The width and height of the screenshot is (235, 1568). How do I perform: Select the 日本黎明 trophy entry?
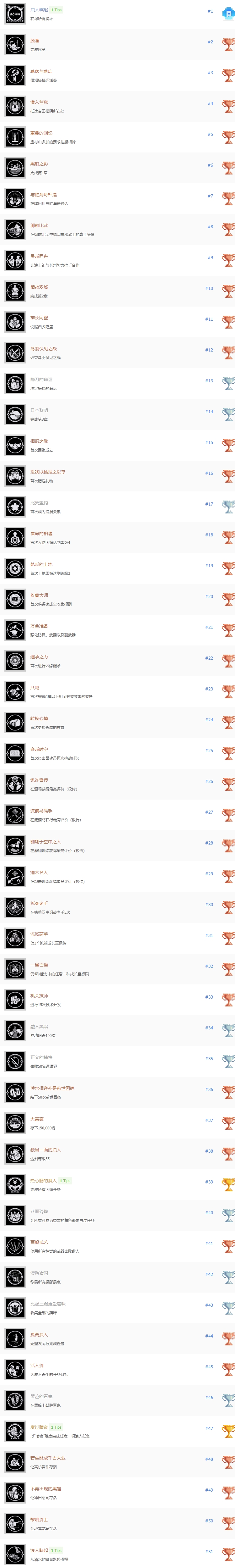coord(39,410)
